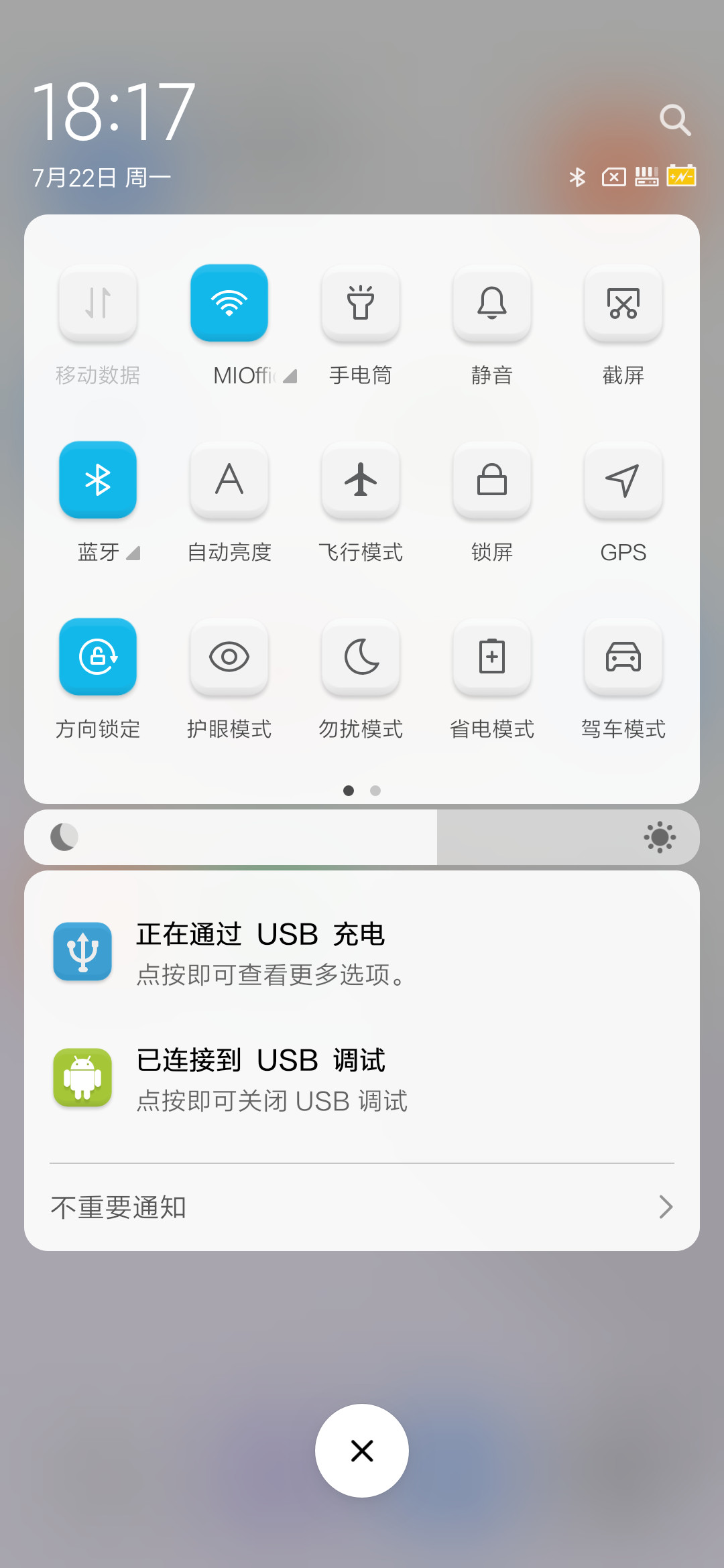Viewport: 724px width, 1568px height.
Task: Activate driving mode (驾车模式)
Action: pyautogui.click(x=623, y=657)
